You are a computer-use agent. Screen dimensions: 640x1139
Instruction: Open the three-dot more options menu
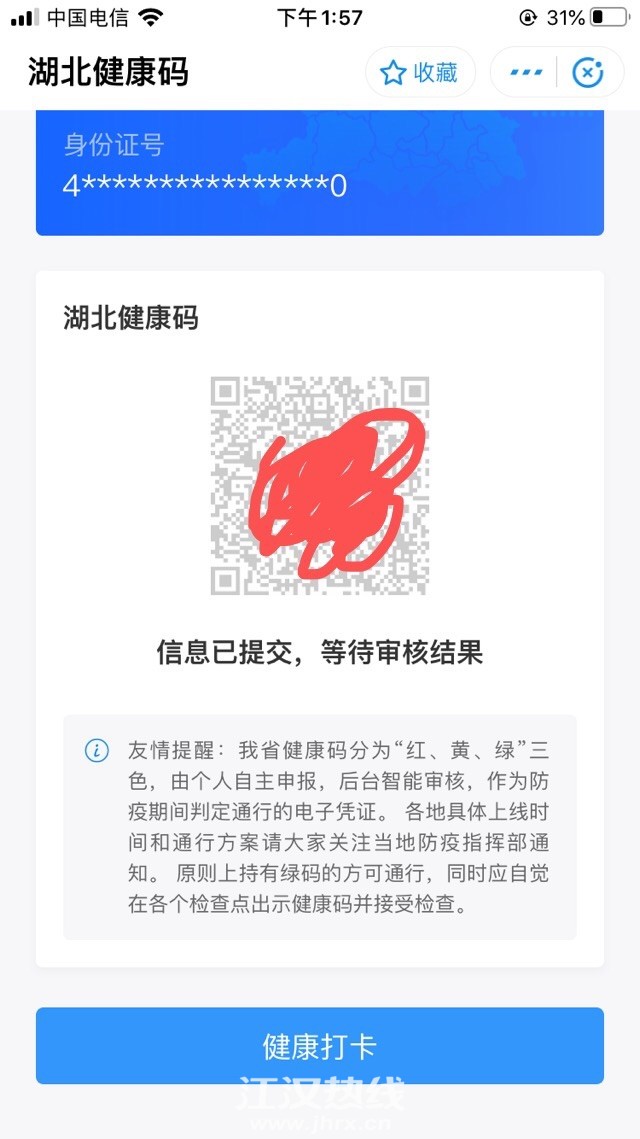[526, 72]
